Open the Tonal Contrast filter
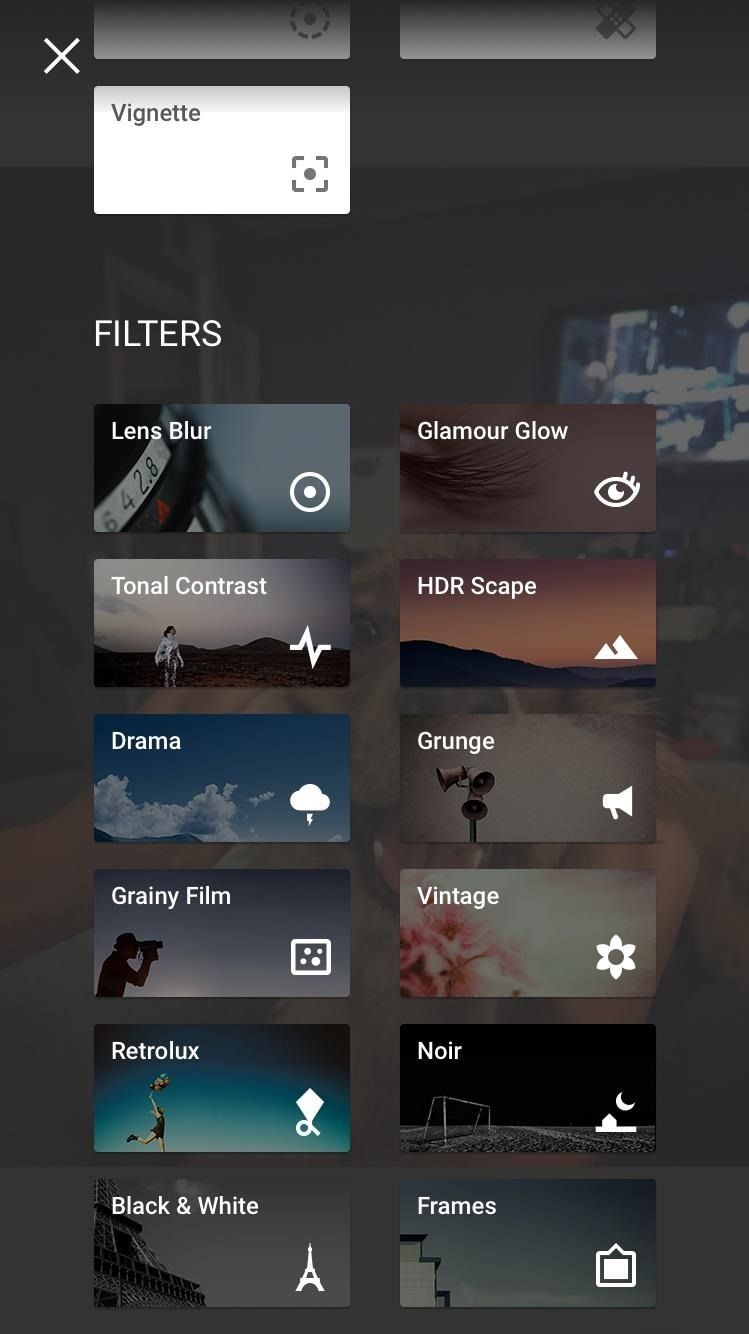Image resolution: width=749 pixels, height=1334 pixels. click(x=221, y=622)
